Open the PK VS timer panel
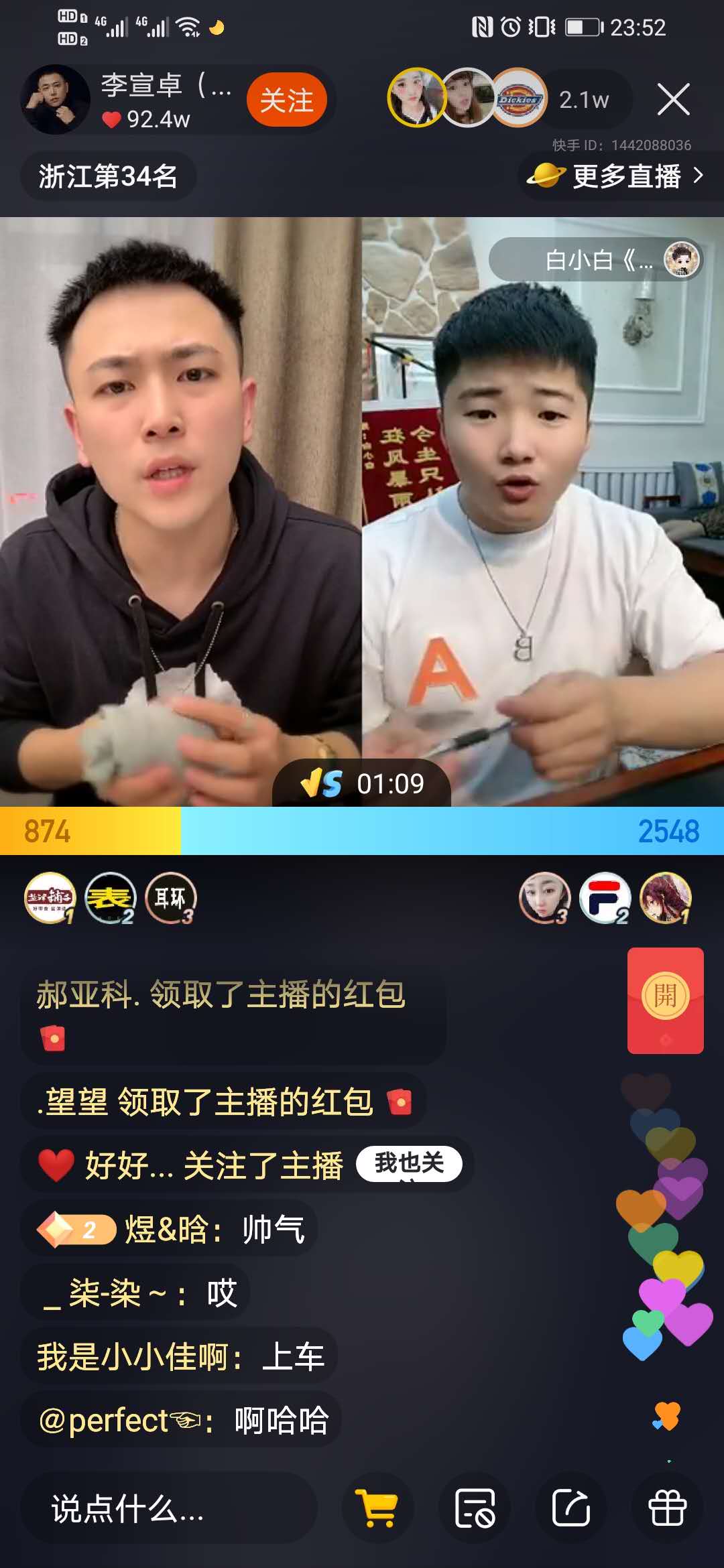The height and width of the screenshot is (1568, 724). pos(362,783)
